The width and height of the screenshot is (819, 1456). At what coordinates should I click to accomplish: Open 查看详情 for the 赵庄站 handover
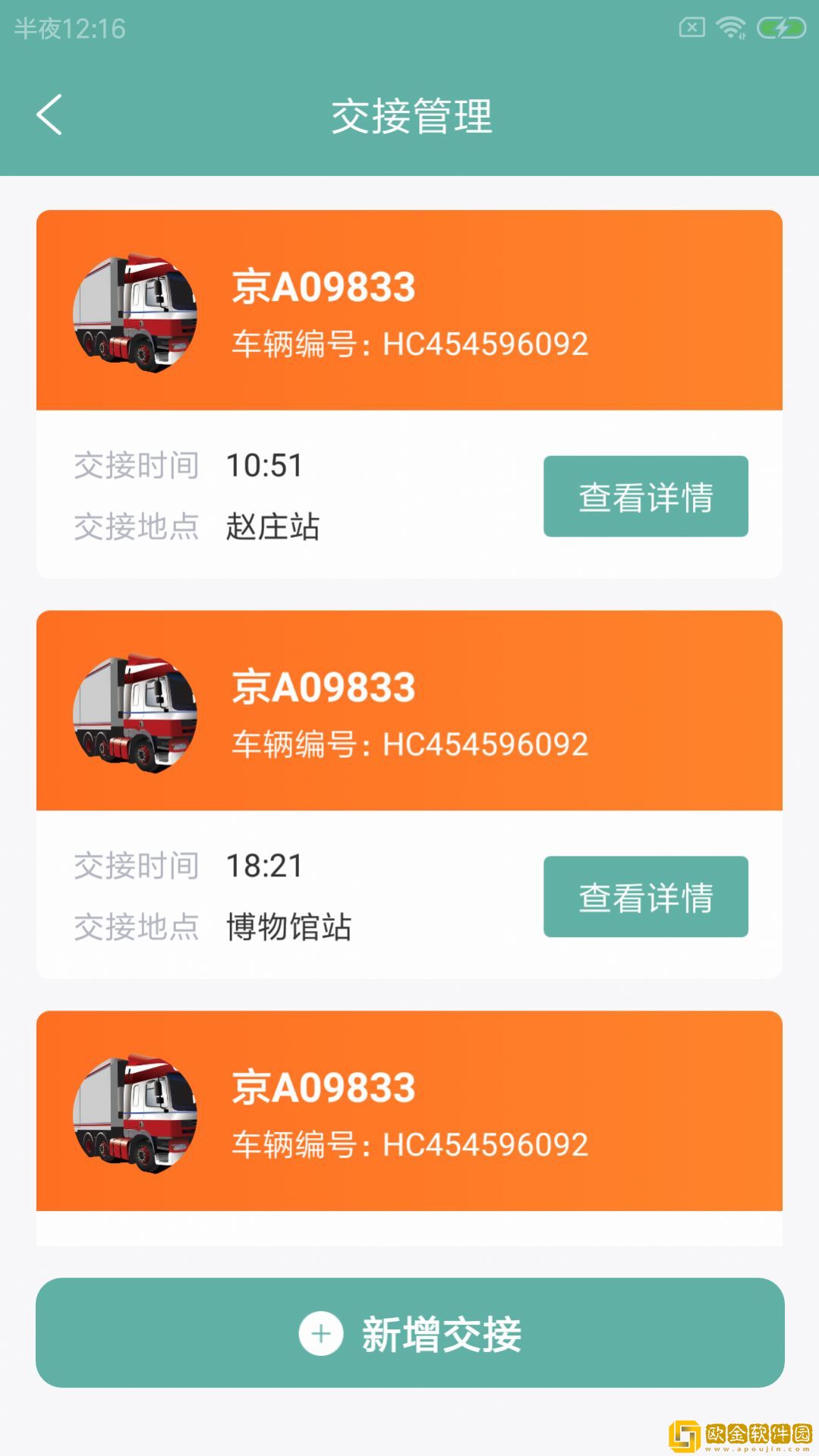(645, 497)
